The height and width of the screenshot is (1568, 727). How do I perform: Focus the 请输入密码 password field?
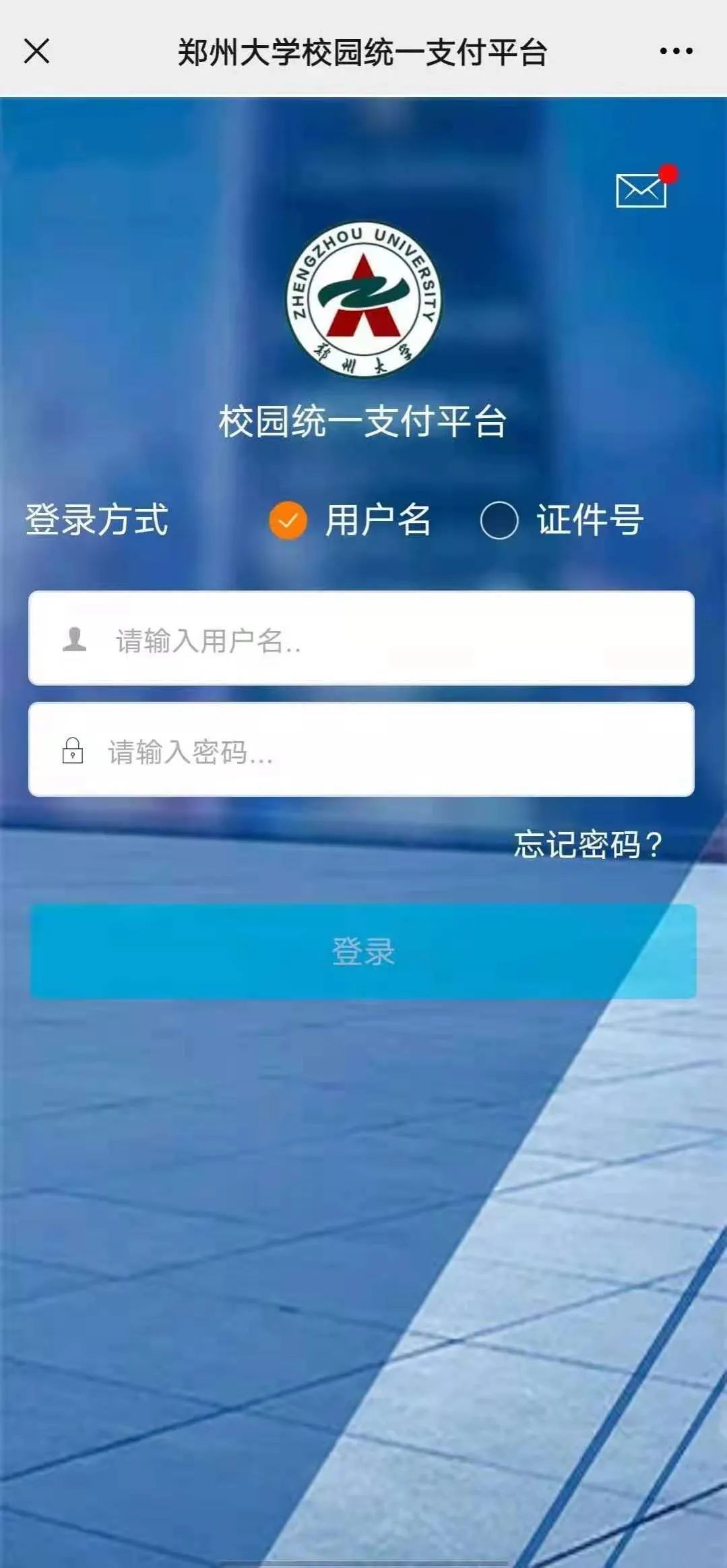[362, 750]
